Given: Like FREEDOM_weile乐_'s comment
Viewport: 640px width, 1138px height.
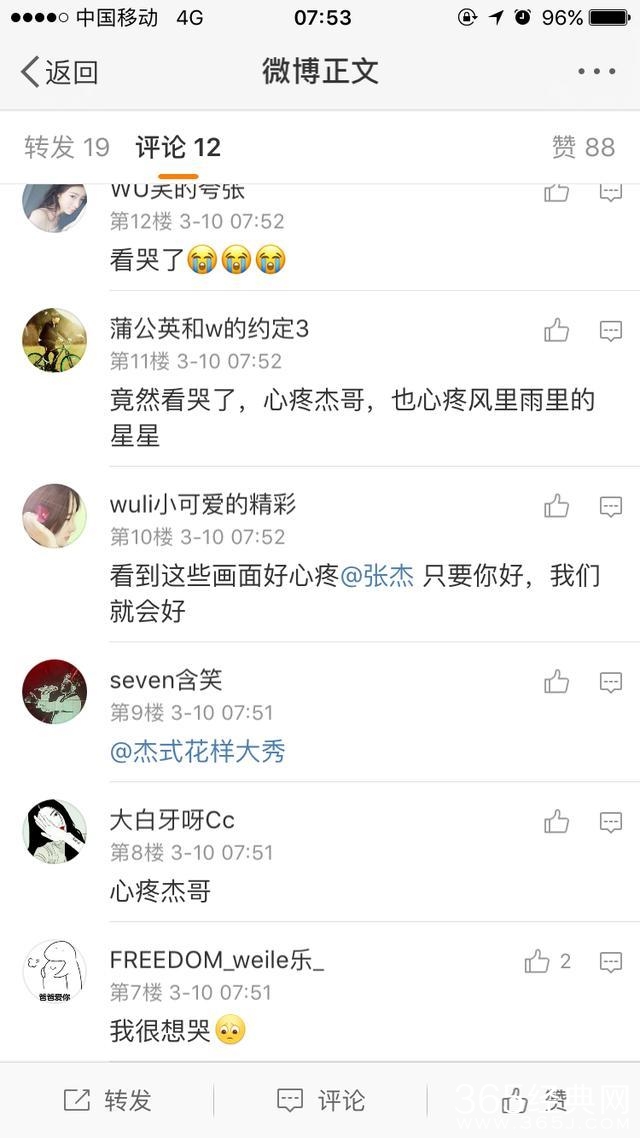Looking at the screenshot, I should [x=539, y=962].
